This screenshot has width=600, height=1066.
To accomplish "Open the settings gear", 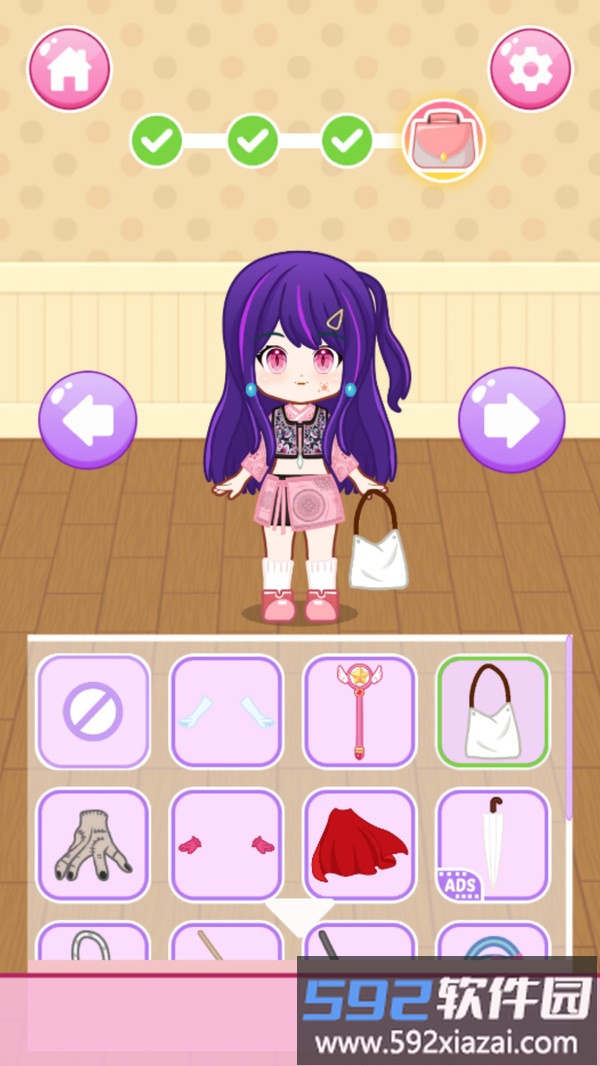I will click(530, 68).
